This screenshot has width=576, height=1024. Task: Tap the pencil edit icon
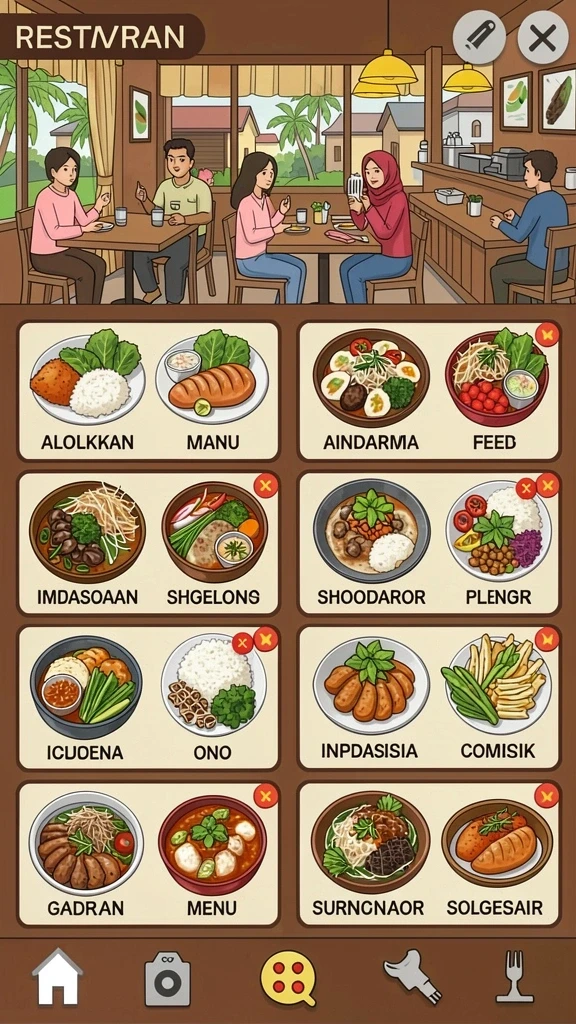pos(479,37)
